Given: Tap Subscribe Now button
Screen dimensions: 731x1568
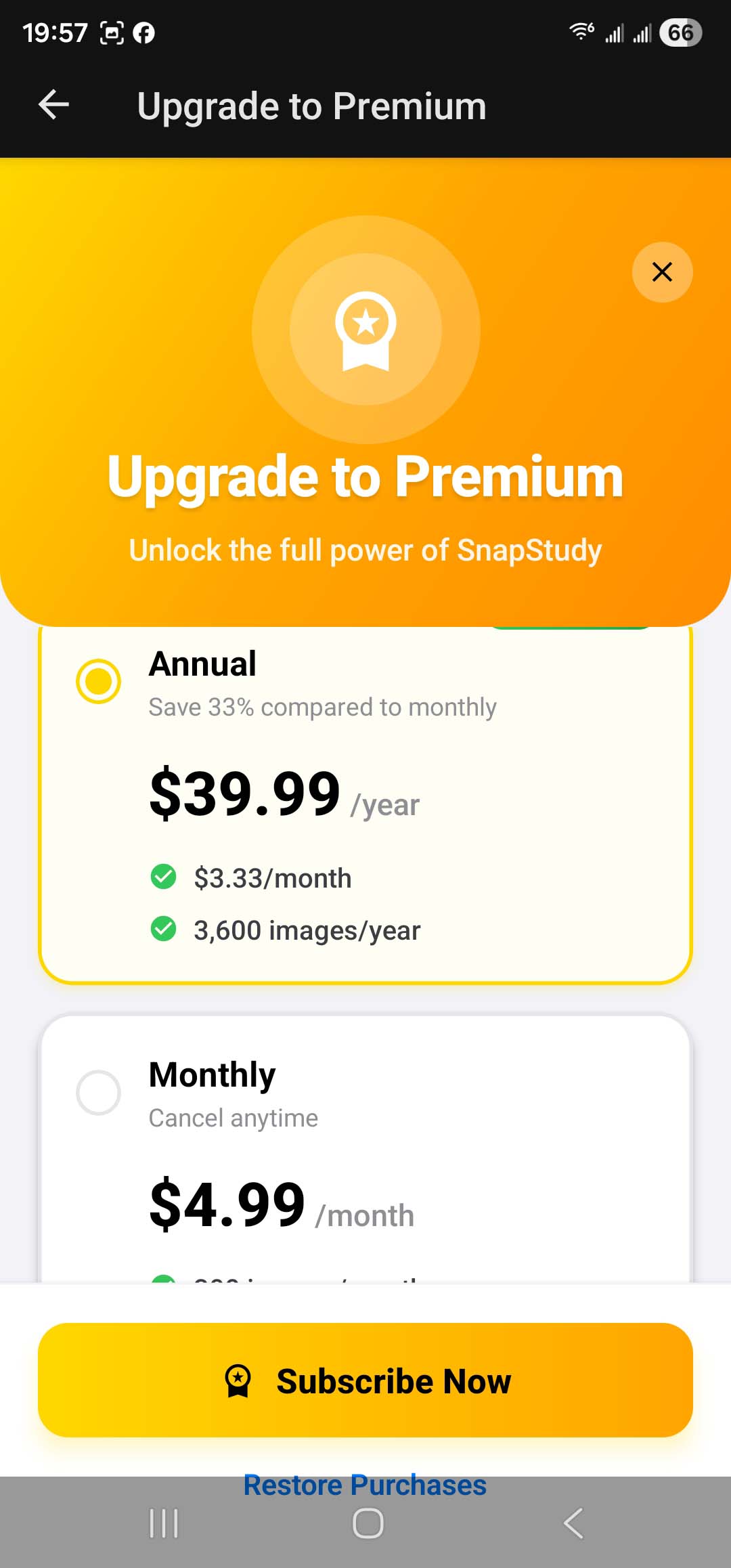Looking at the screenshot, I should pos(365,1380).
